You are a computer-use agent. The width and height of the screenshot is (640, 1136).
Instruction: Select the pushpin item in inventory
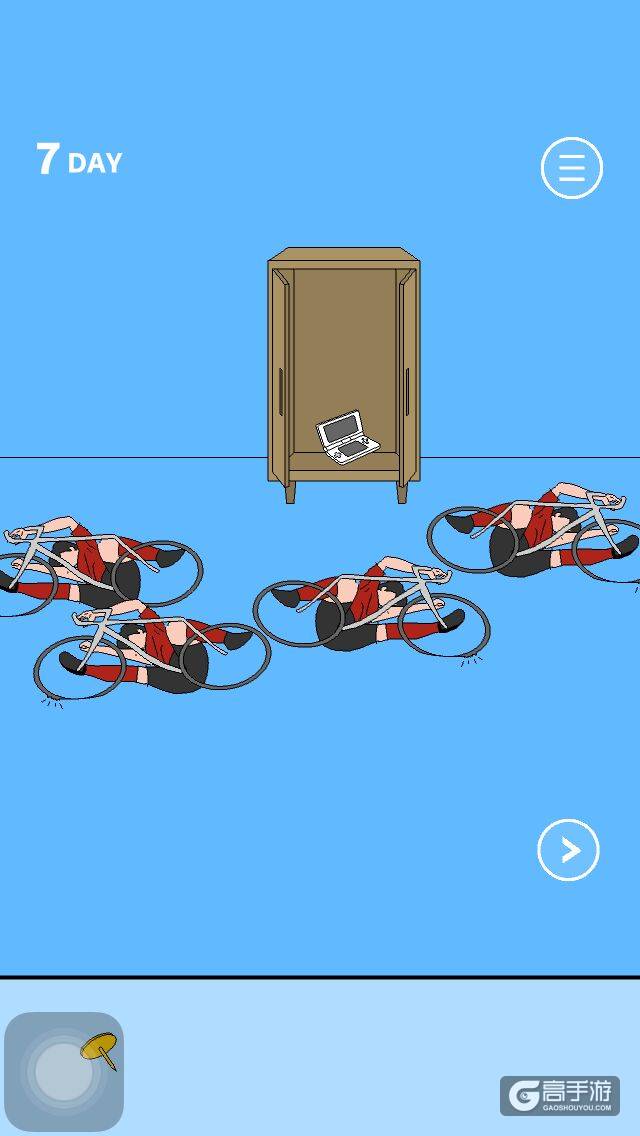(x=64, y=1071)
